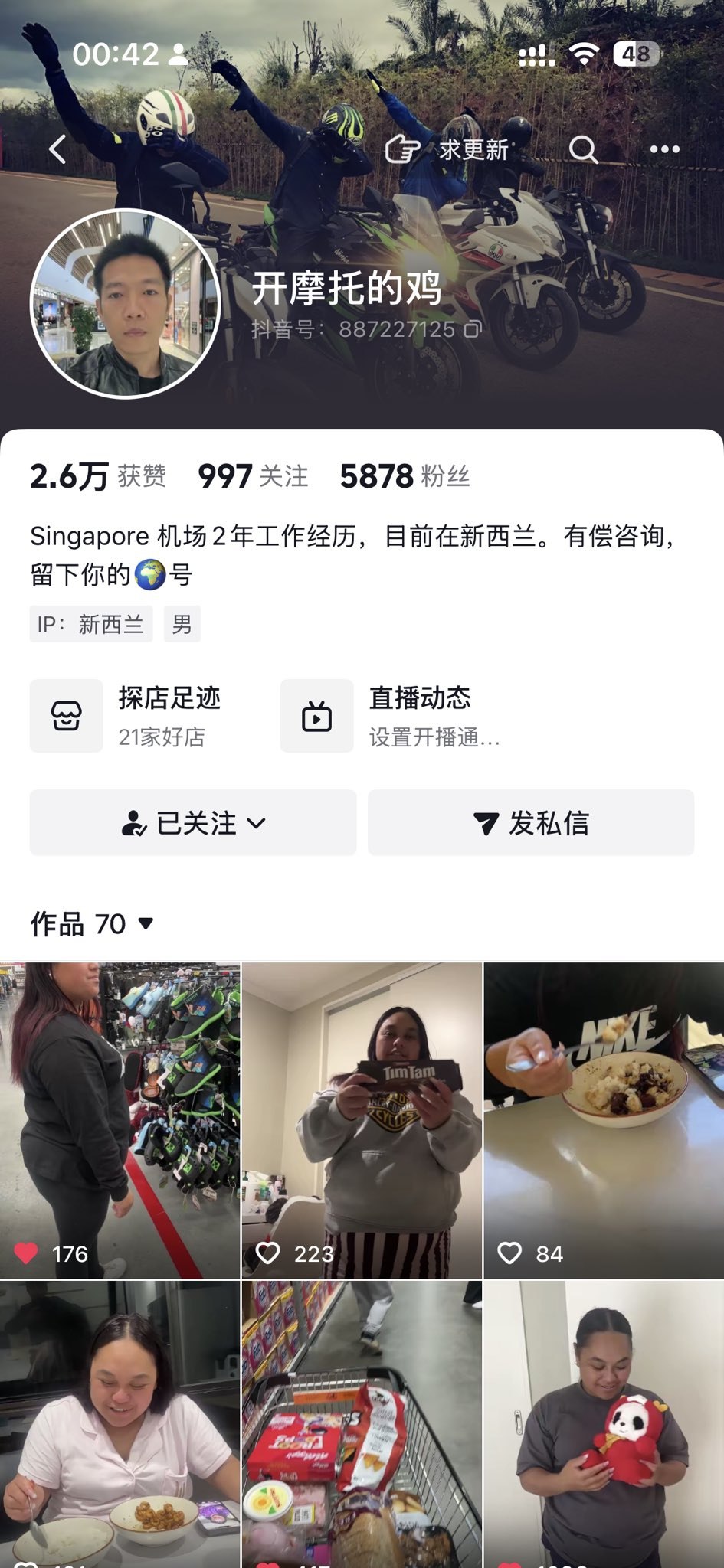This screenshot has width=724, height=1568.
Task: Open the 直播动态 live settings card
Action: (391, 716)
